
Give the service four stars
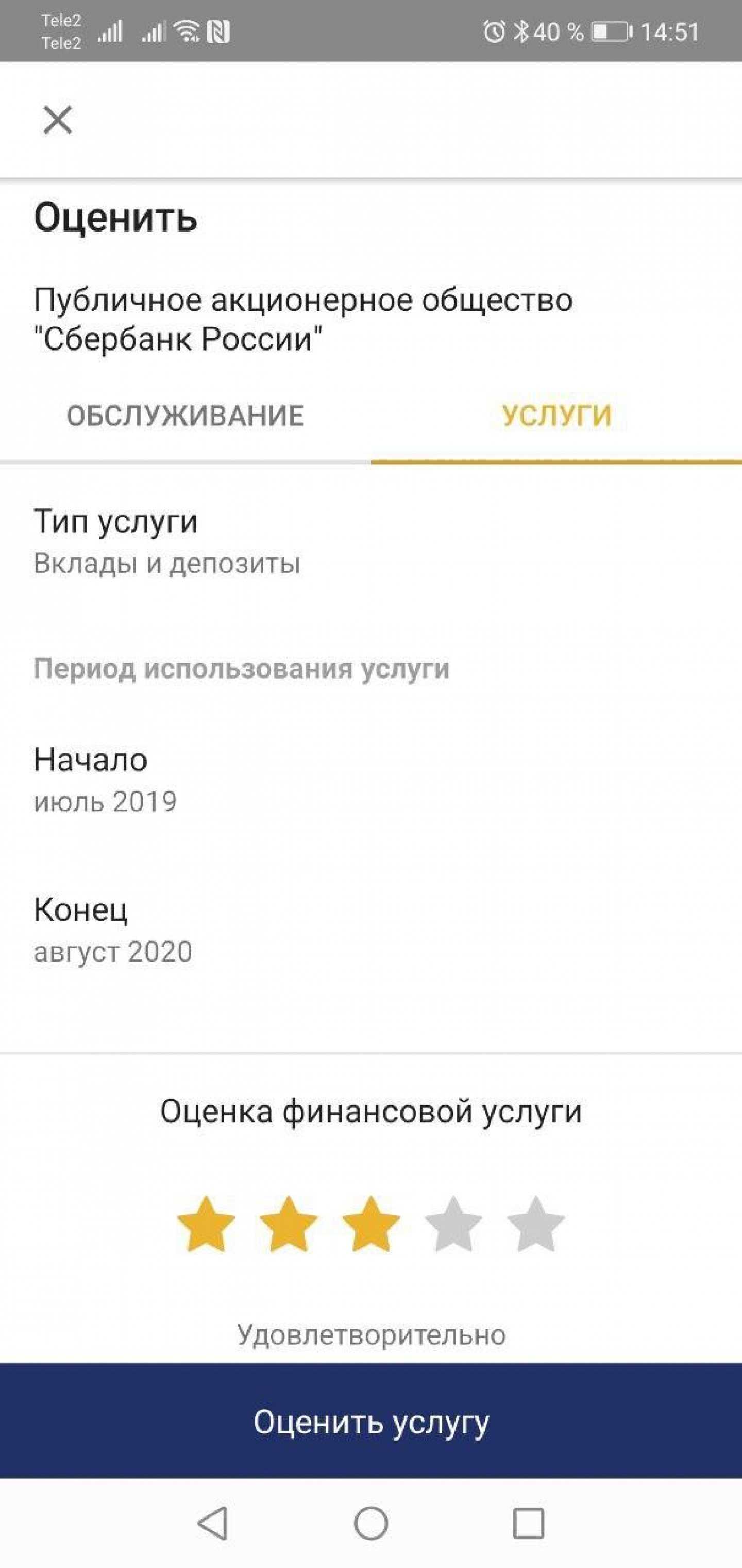[x=453, y=1225]
